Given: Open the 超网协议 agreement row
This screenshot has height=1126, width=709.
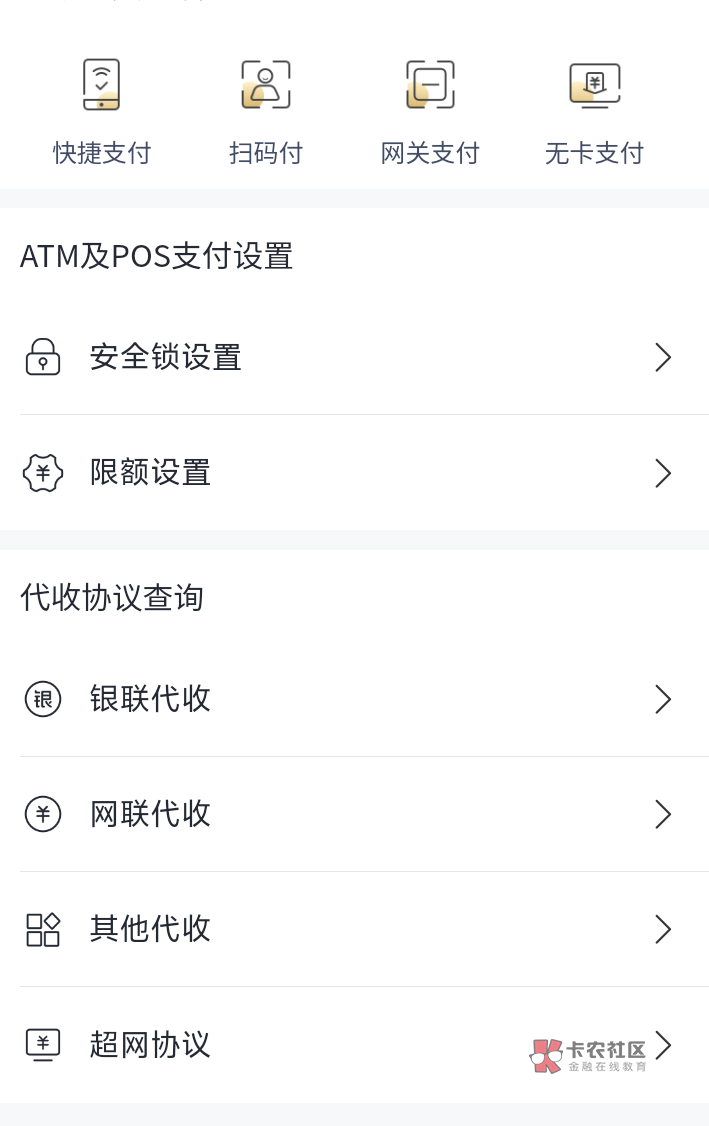Looking at the screenshot, I should 354,1045.
